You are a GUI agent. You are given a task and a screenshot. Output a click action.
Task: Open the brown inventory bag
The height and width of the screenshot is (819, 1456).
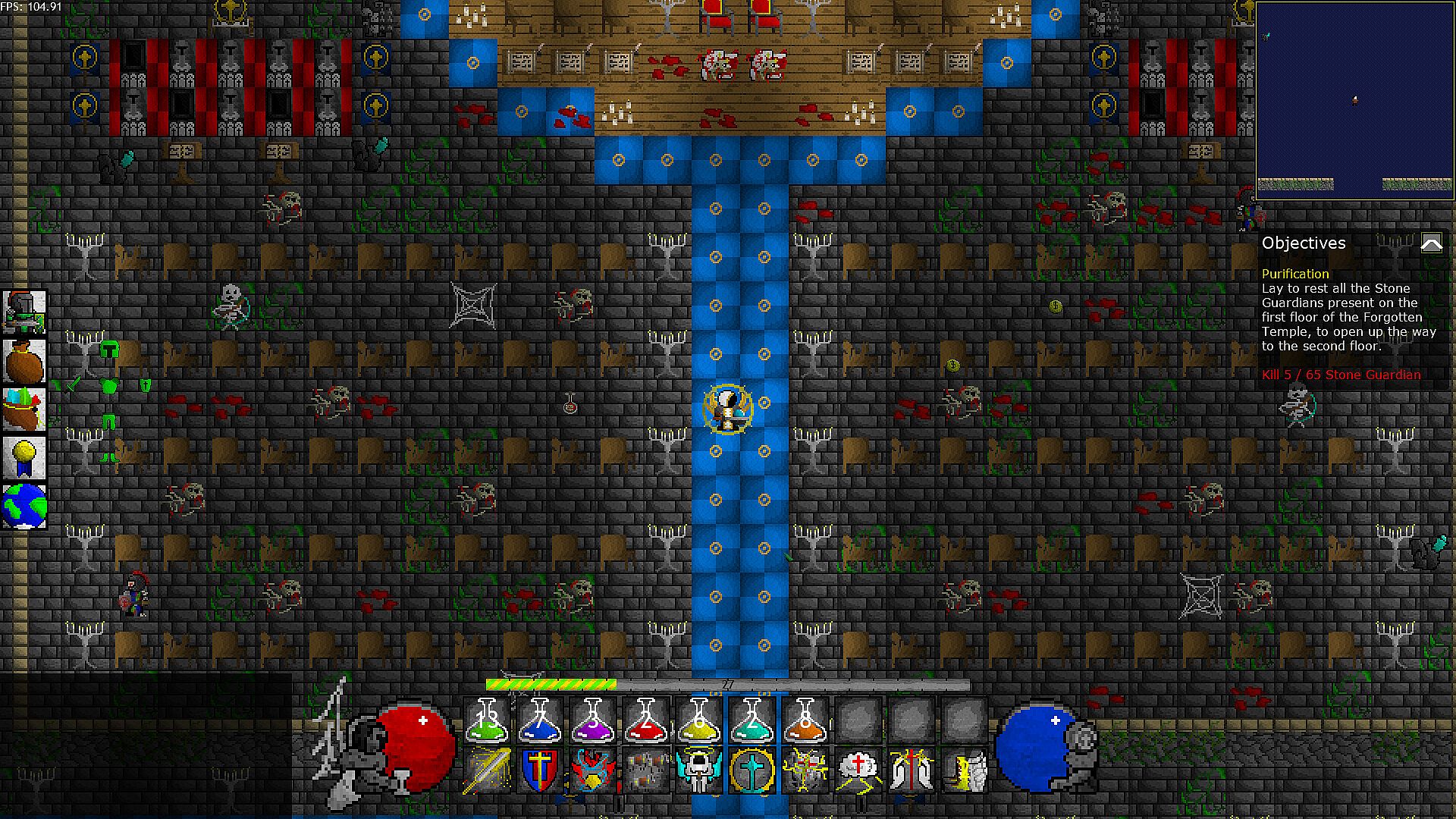(x=24, y=360)
